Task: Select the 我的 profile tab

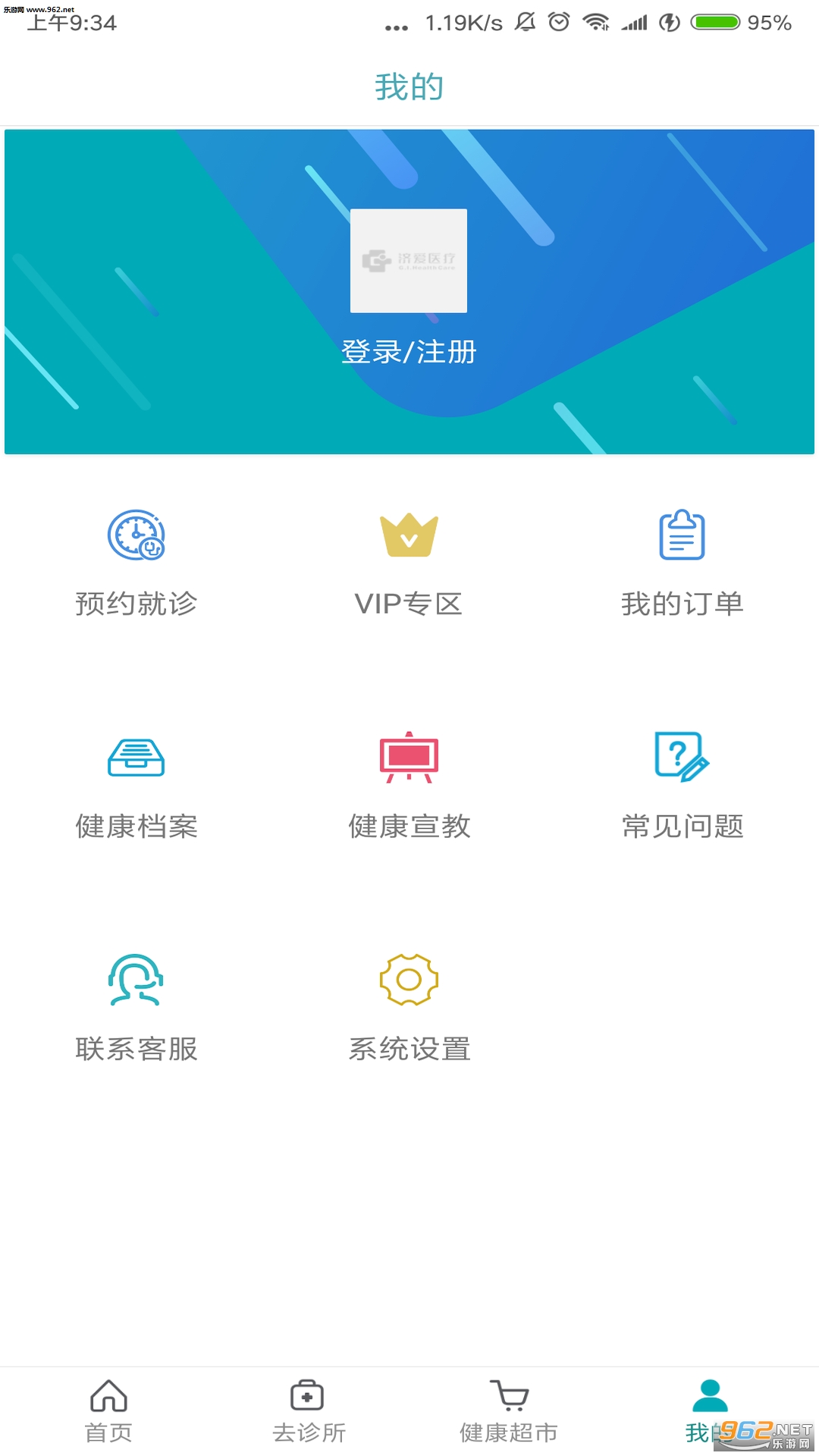Action: [710, 1411]
